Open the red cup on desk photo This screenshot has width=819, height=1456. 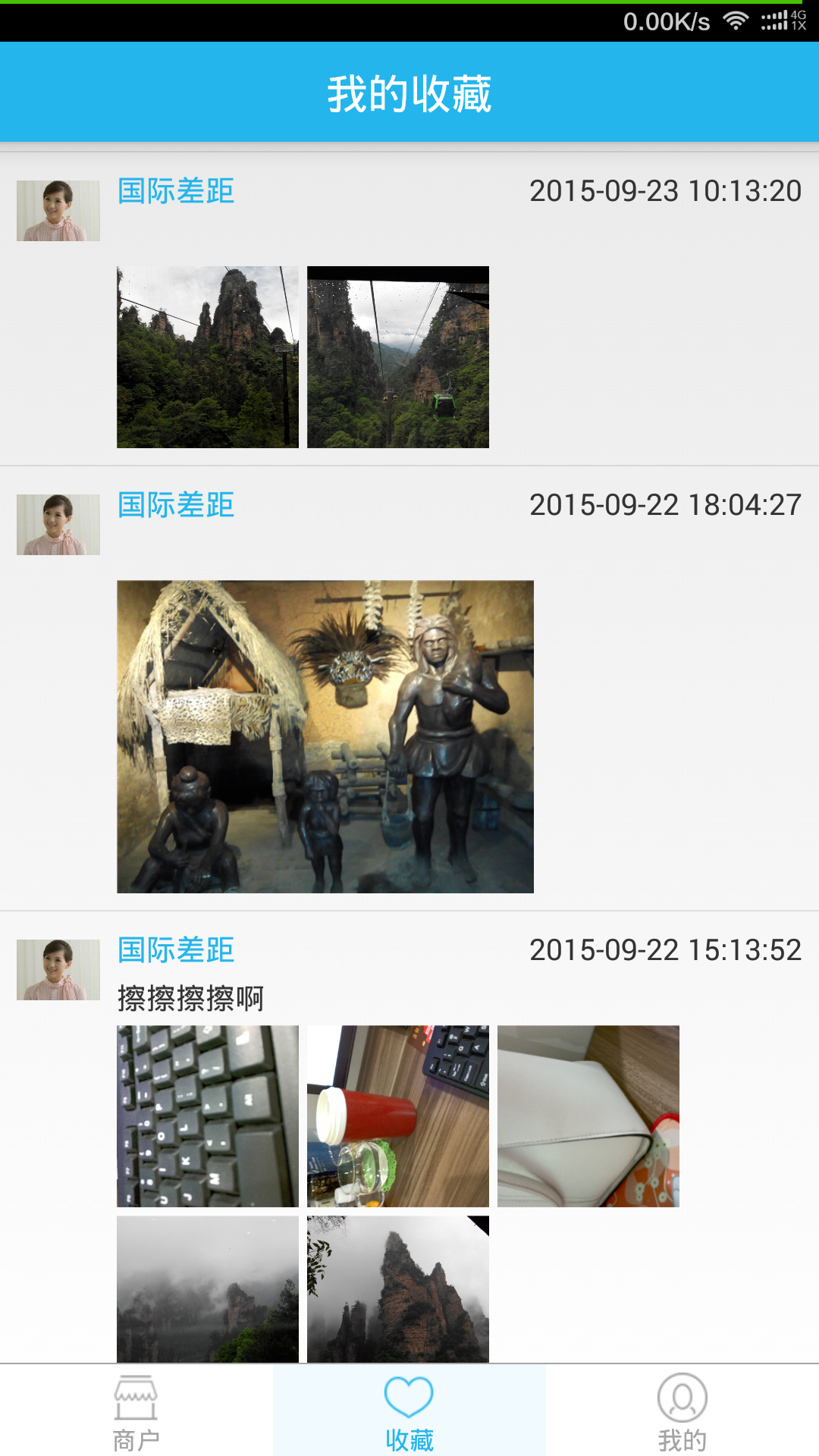398,1116
